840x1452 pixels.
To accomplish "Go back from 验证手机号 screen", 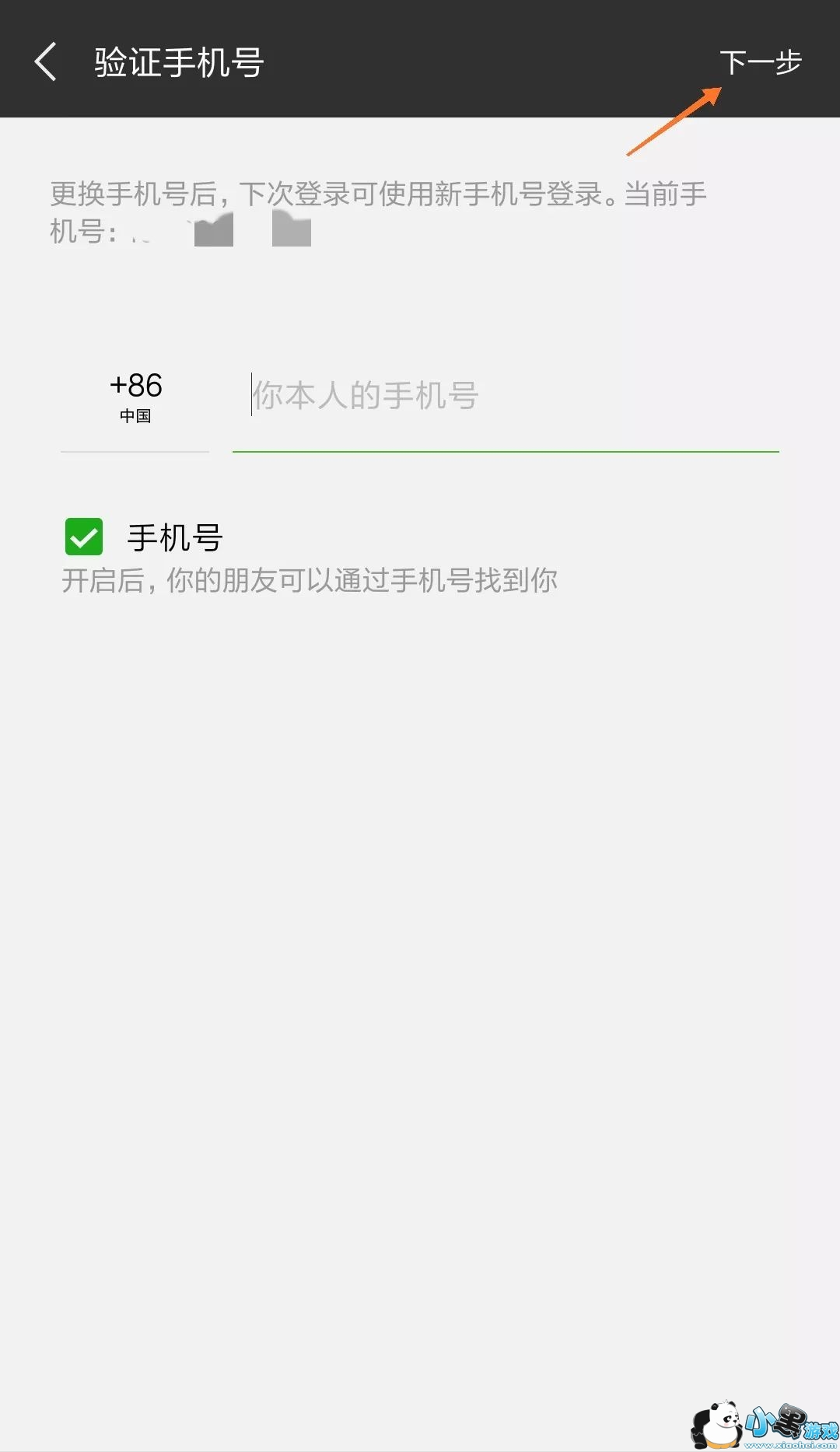I will (x=46, y=62).
